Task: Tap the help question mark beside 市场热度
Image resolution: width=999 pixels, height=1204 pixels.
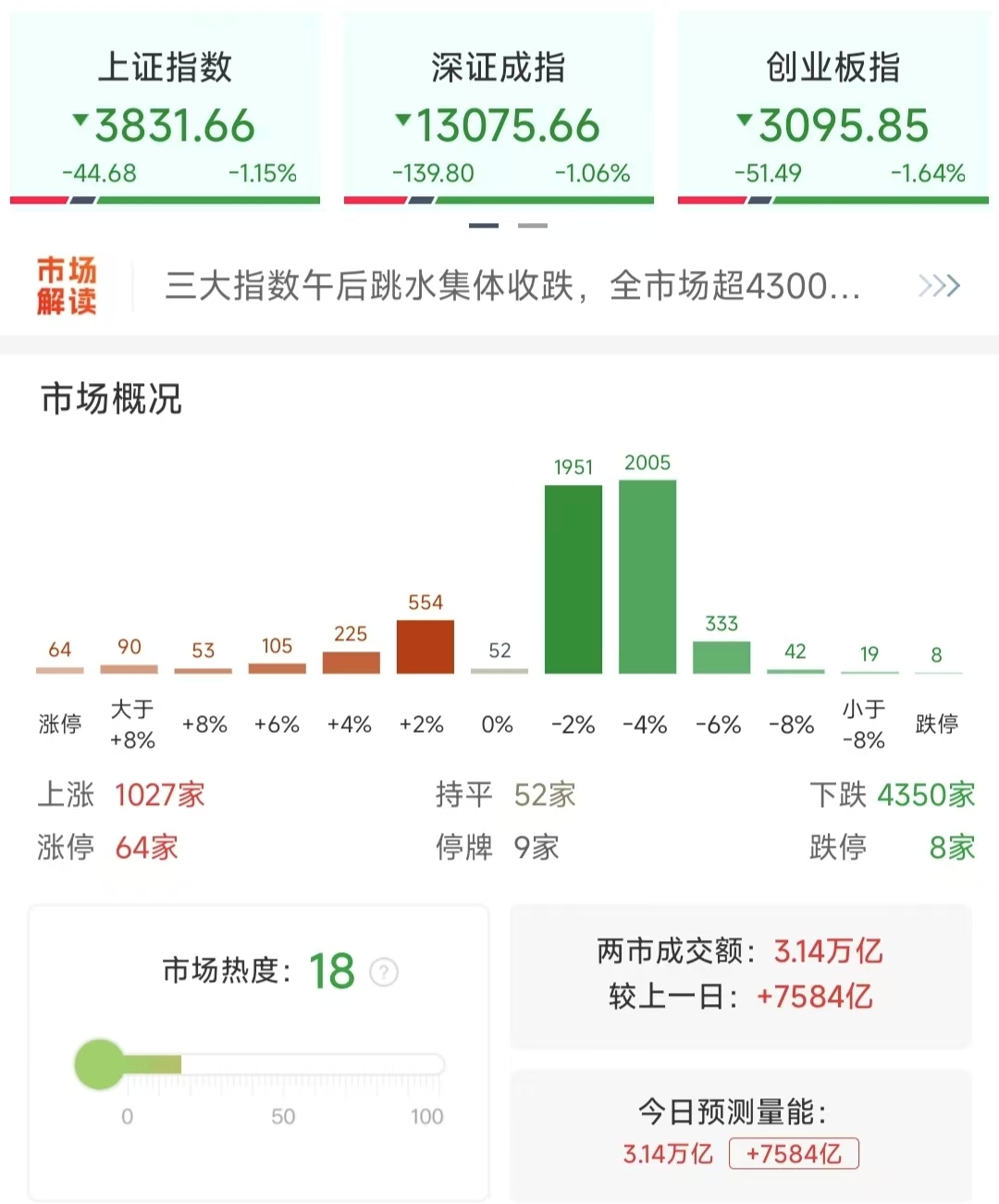Action: pyautogui.click(x=385, y=973)
